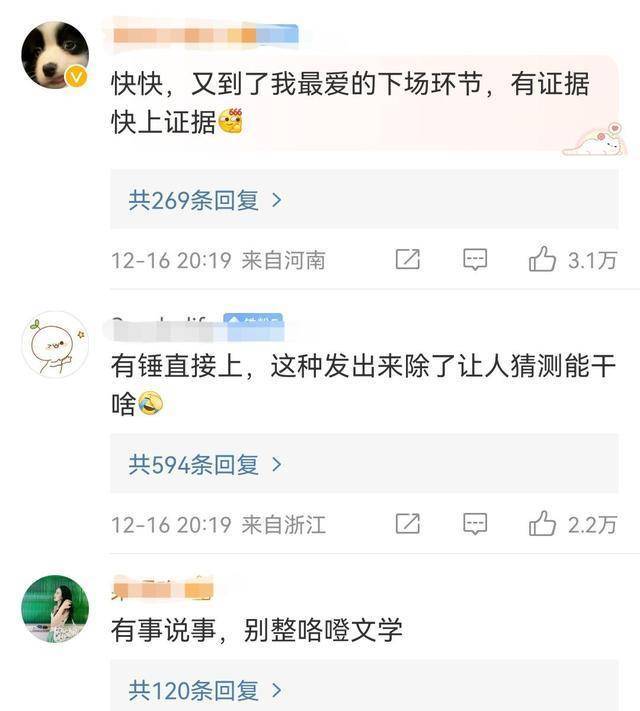Screen dimensions: 640x711
Task: Like the comment with 2.2万 likes
Action: [543, 523]
